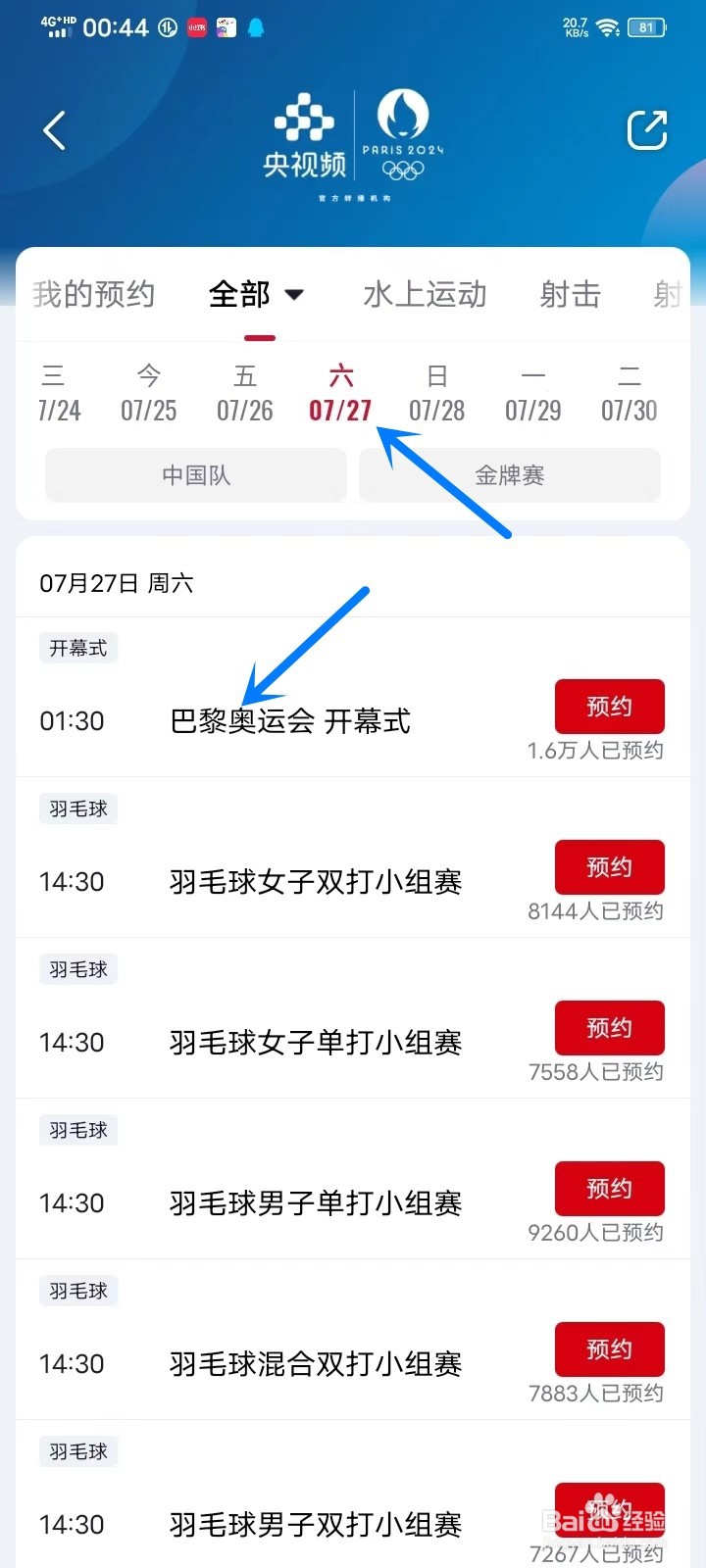Open the 羽毛球男子双打小组赛 row

click(353, 1501)
